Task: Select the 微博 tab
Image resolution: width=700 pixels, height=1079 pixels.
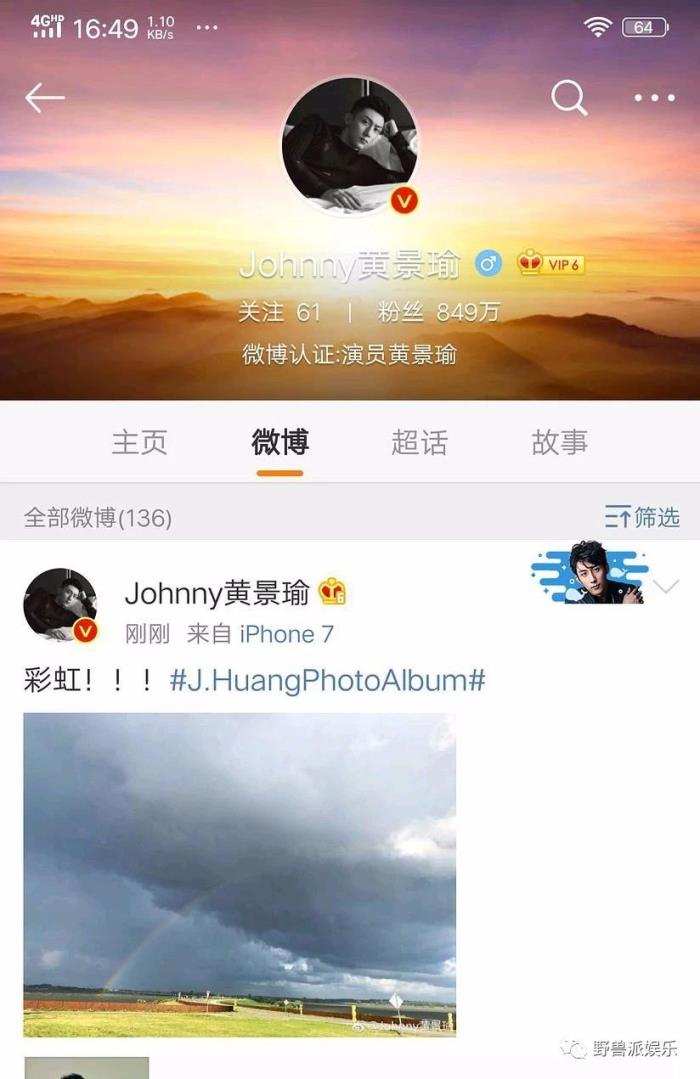Action: tap(280, 442)
